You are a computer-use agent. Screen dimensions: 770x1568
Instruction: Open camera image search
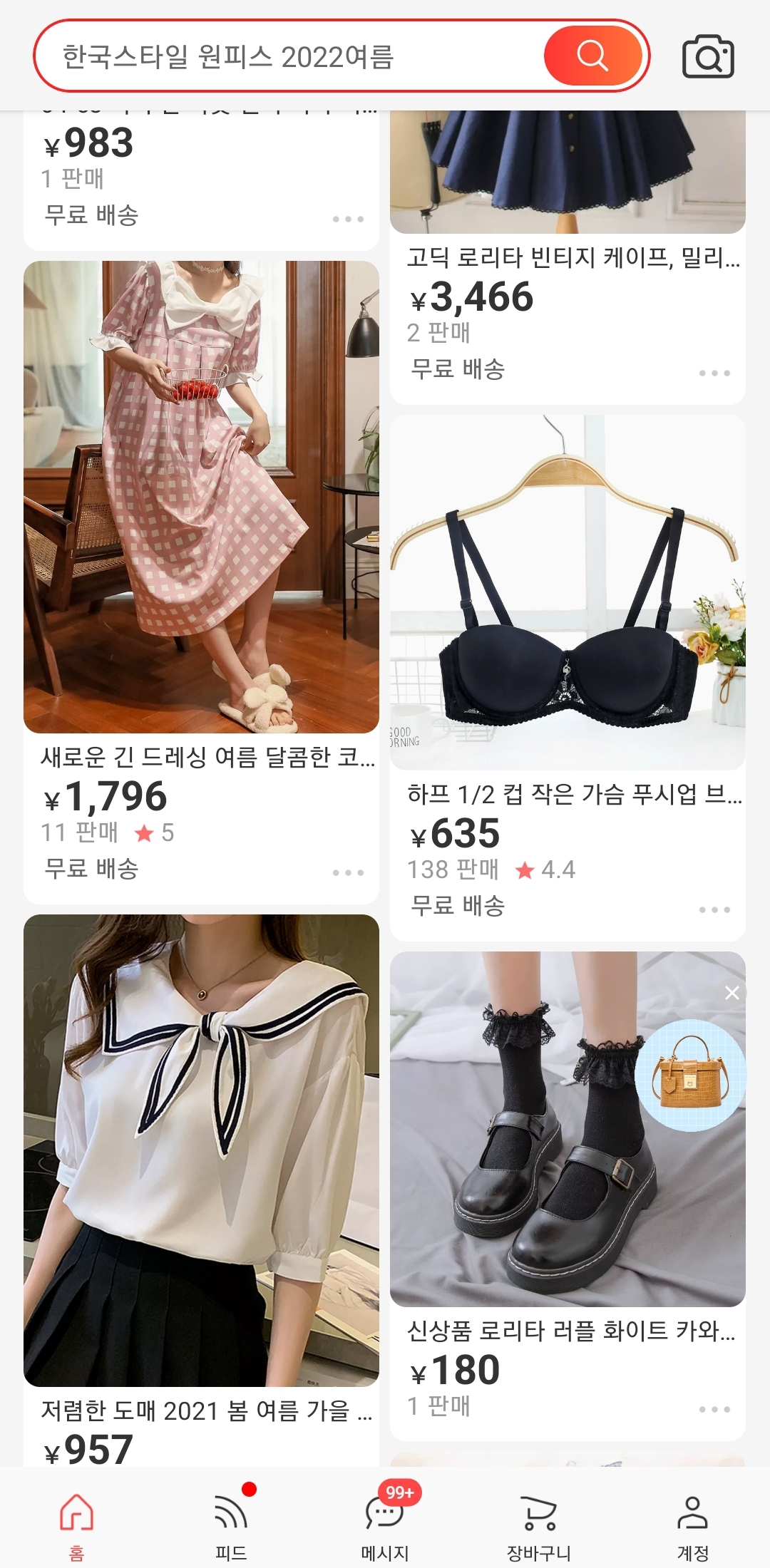tap(708, 57)
